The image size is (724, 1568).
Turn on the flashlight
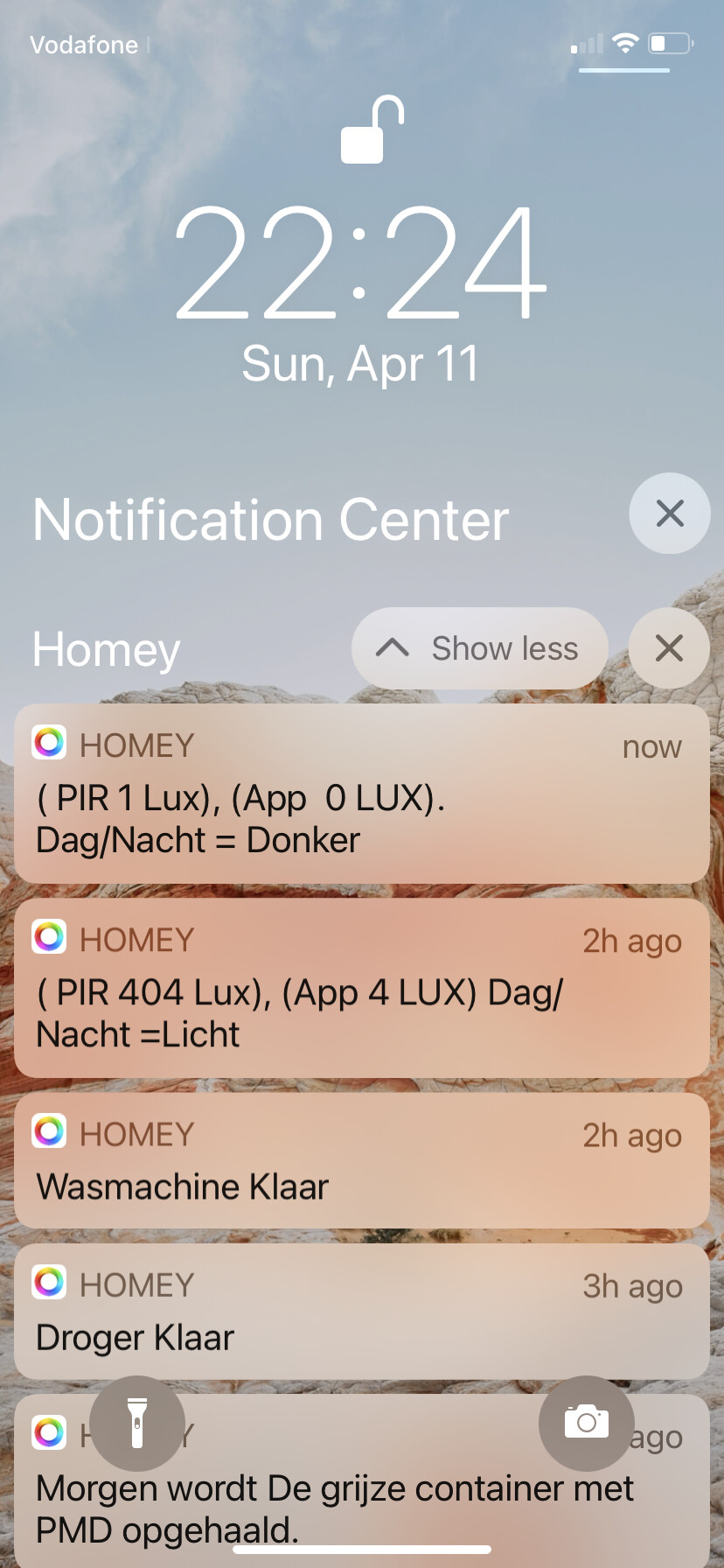pyautogui.click(x=137, y=1423)
